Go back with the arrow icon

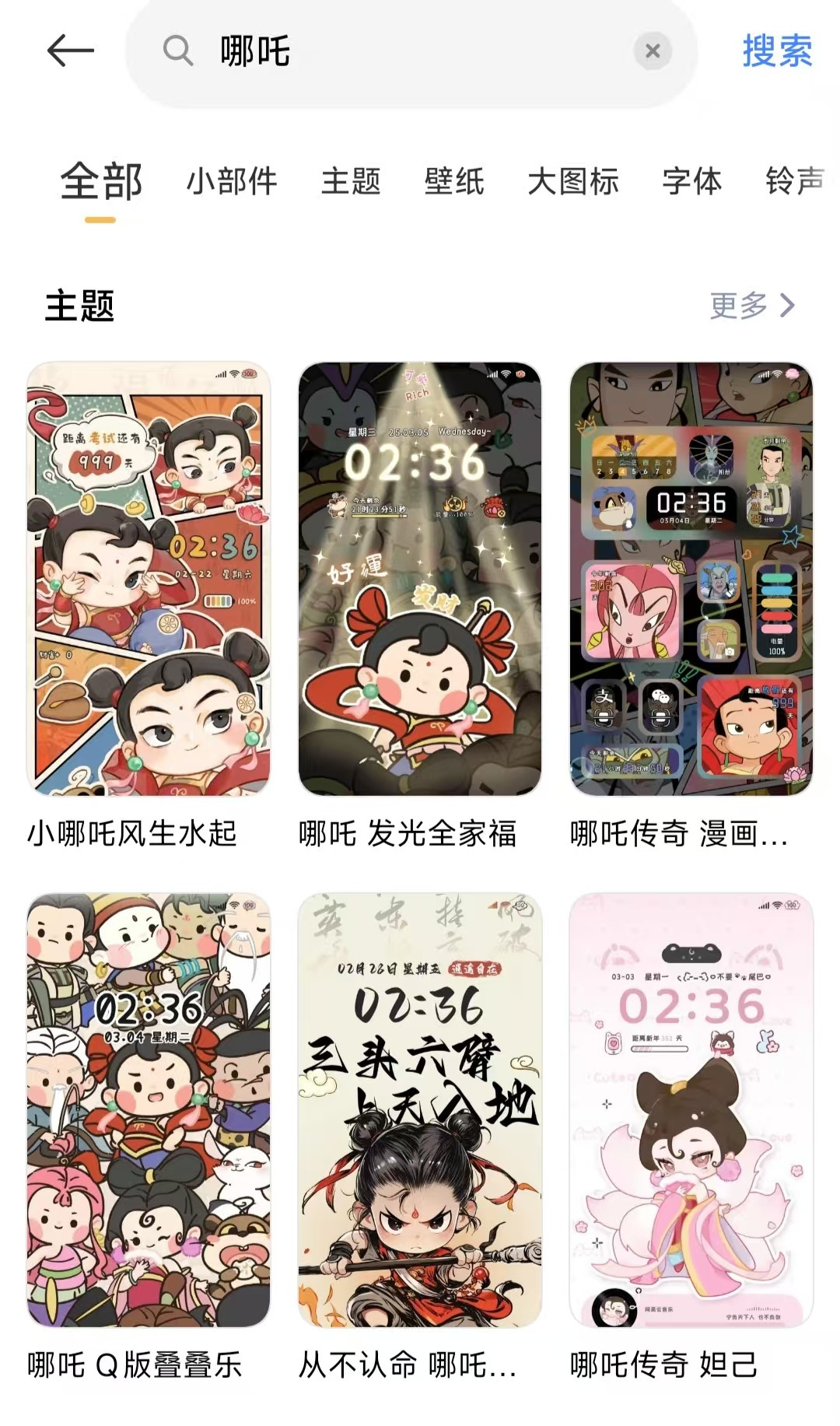(x=70, y=51)
